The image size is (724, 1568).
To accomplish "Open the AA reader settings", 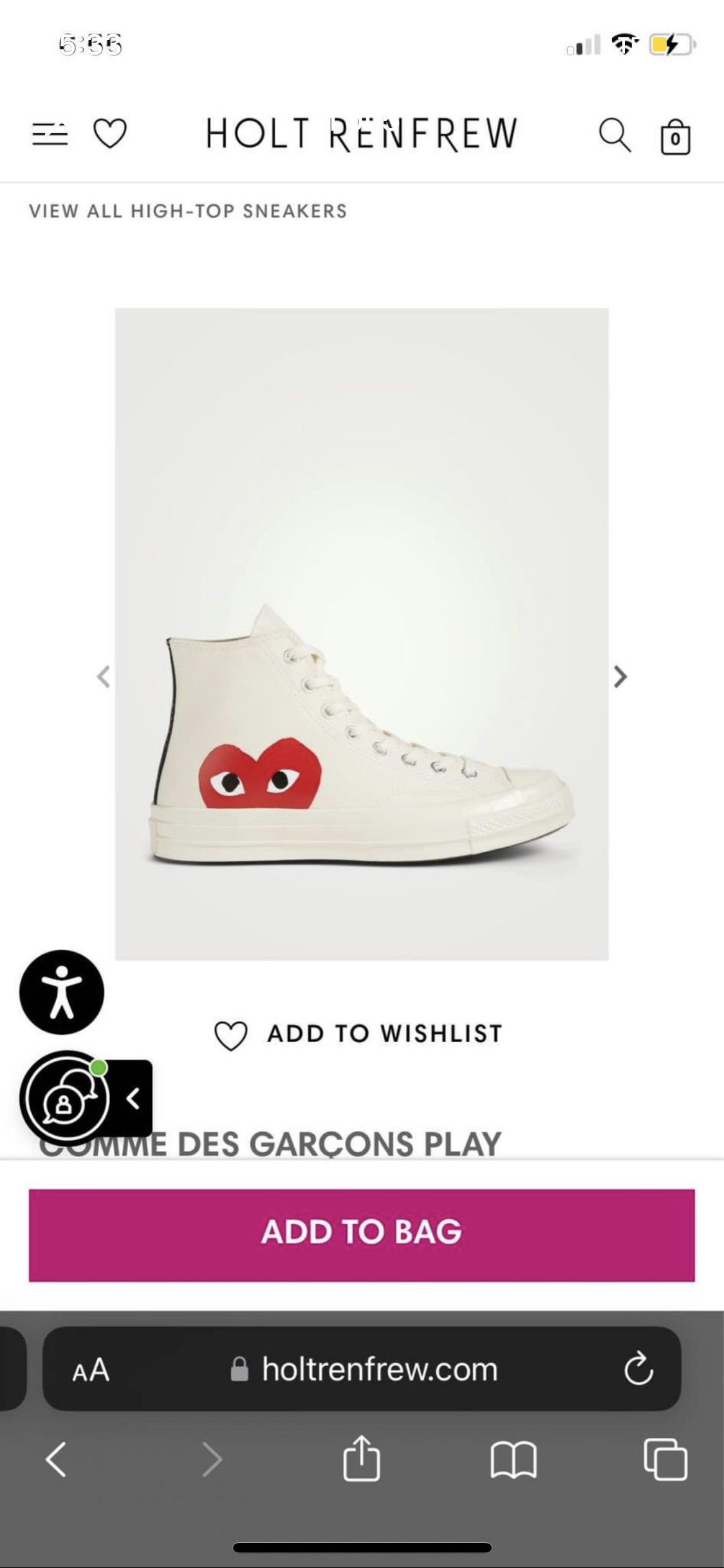I will (91, 1370).
